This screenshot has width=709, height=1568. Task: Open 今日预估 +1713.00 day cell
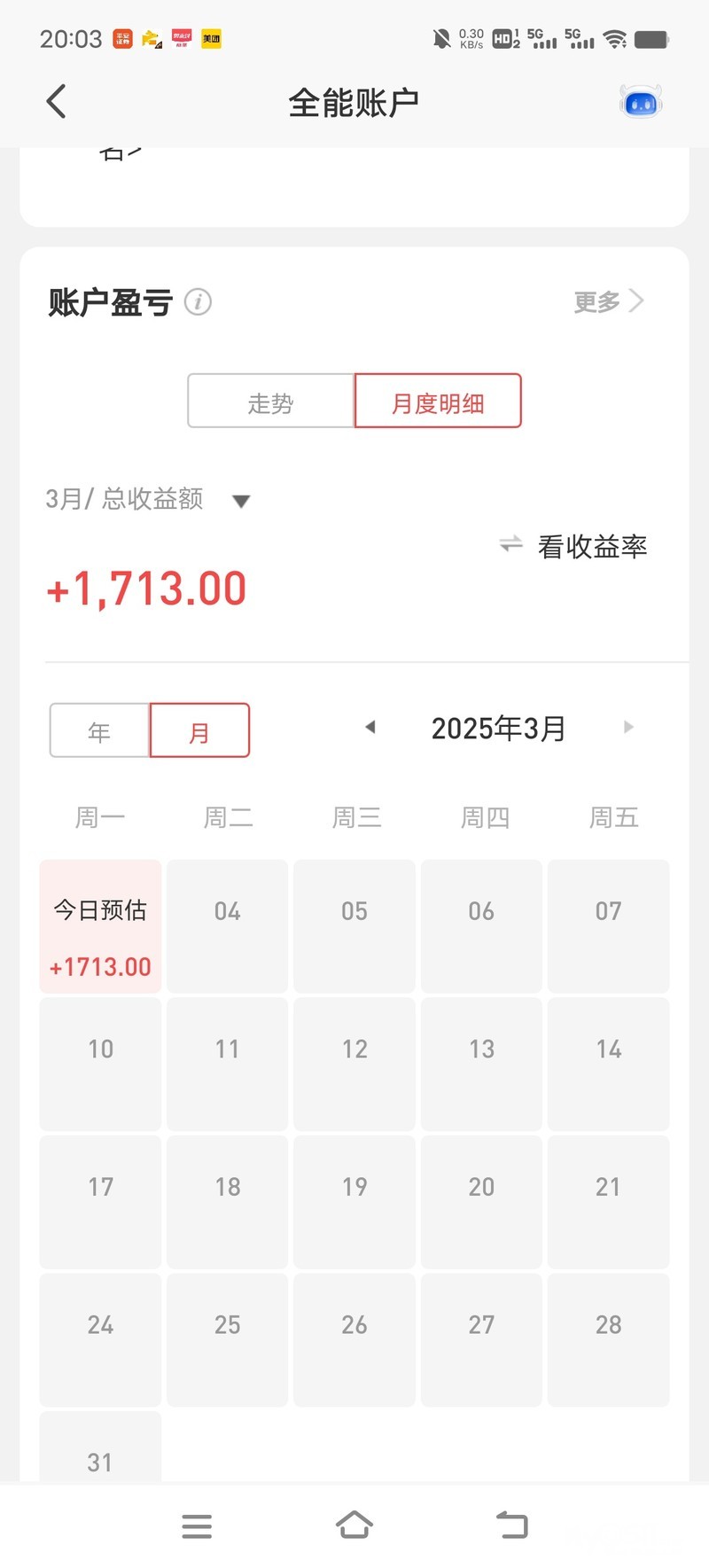[x=100, y=926]
